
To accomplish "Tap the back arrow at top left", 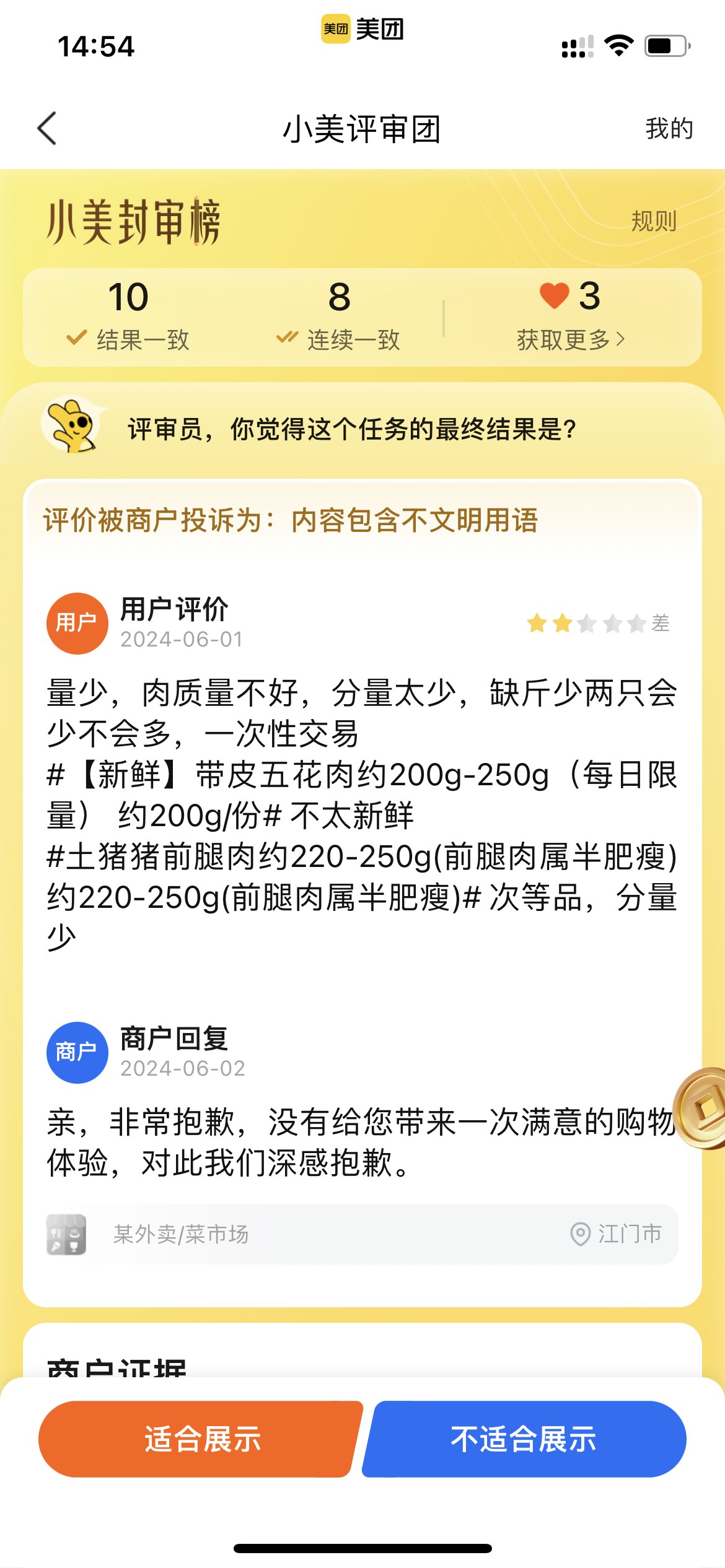I will (x=45, y=128).
